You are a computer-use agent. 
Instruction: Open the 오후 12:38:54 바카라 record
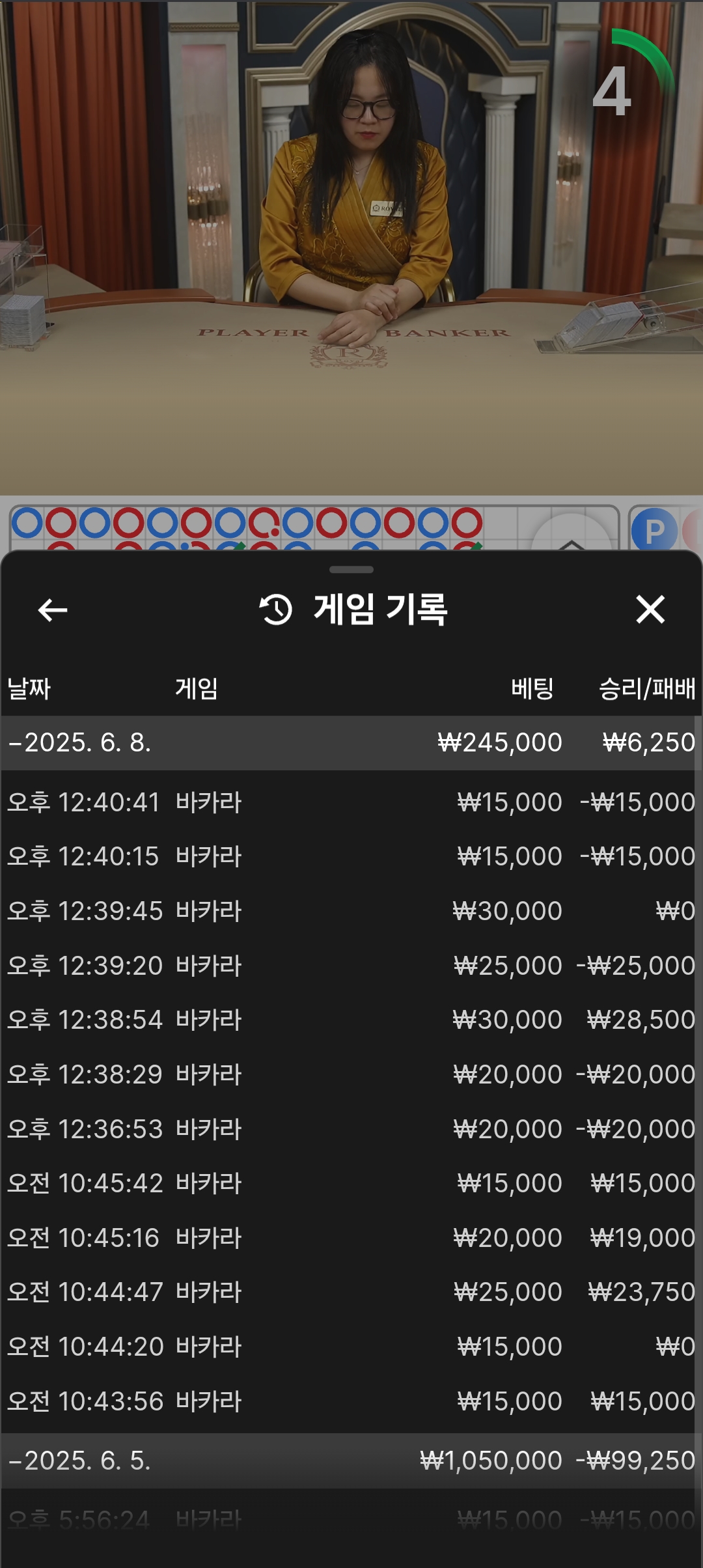point(351,1020)
